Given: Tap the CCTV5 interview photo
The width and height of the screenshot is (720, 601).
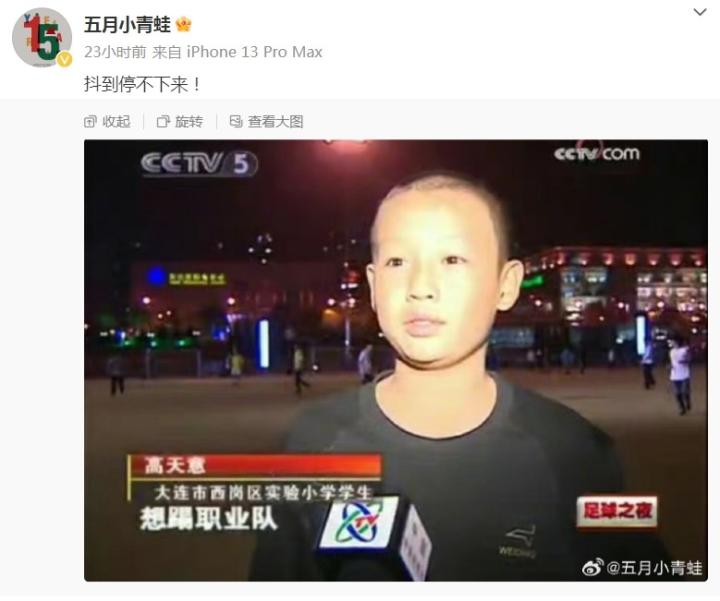Looking at the screenshot, I should tap(395, 360).
